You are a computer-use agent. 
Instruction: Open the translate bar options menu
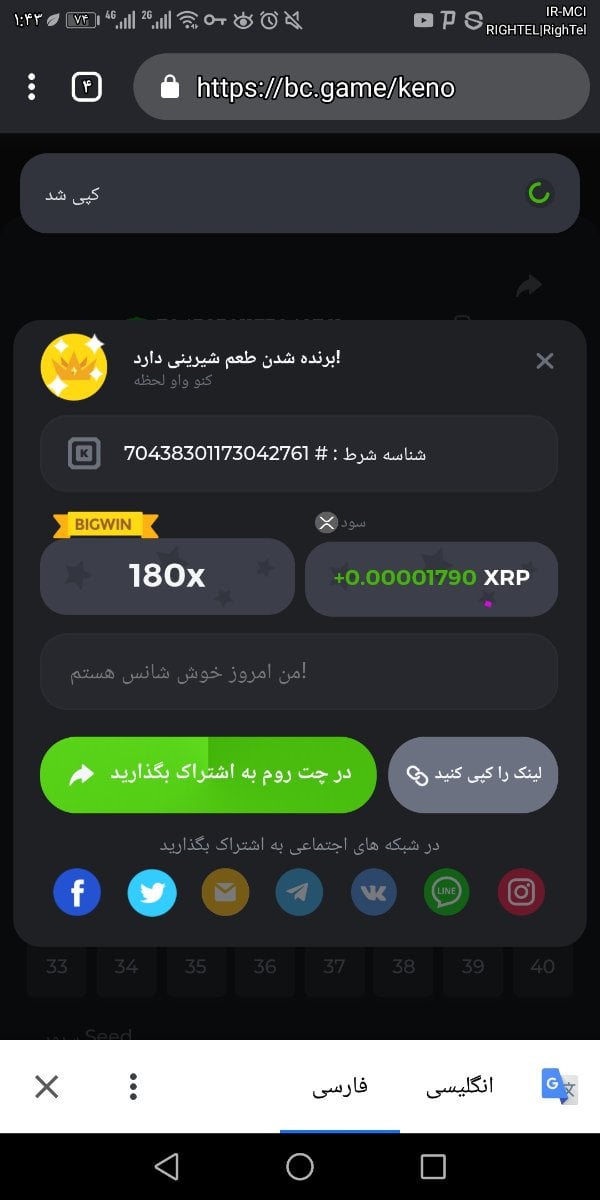pos(133,1086)
